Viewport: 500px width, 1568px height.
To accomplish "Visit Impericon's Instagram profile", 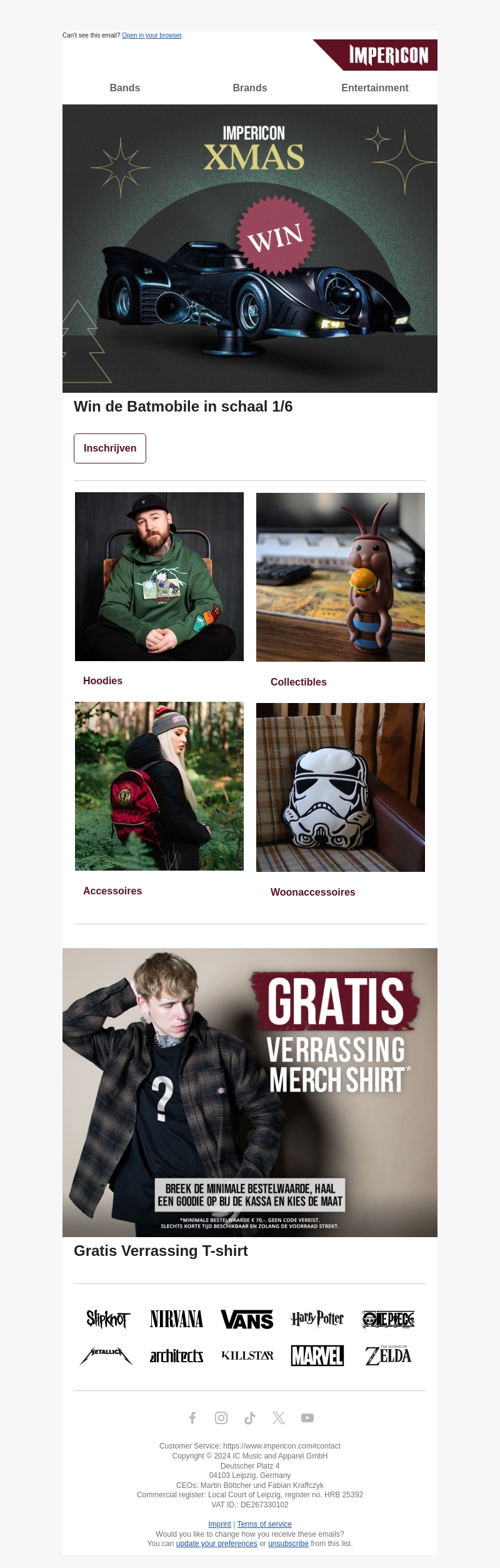I will (221, 1417).
